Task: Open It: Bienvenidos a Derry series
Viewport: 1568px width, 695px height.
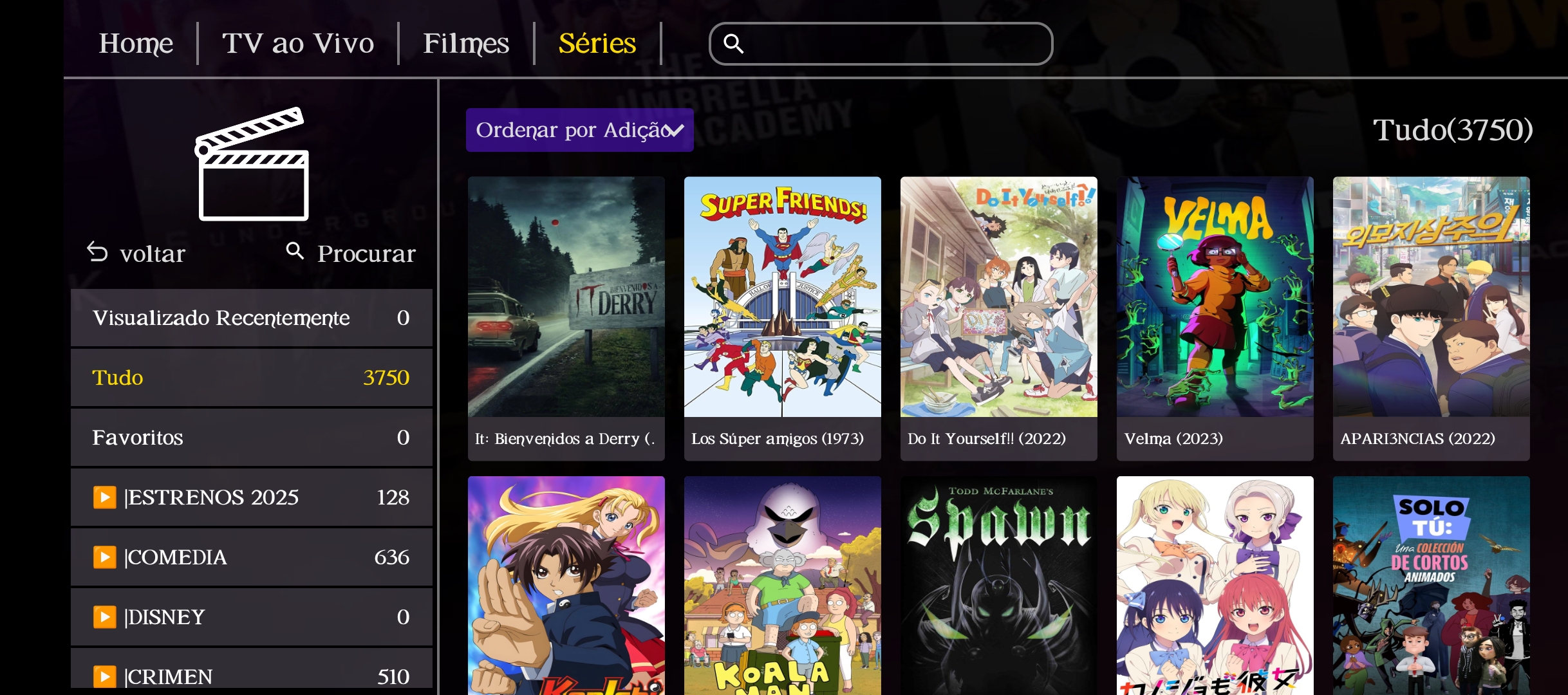Action: 566,318
